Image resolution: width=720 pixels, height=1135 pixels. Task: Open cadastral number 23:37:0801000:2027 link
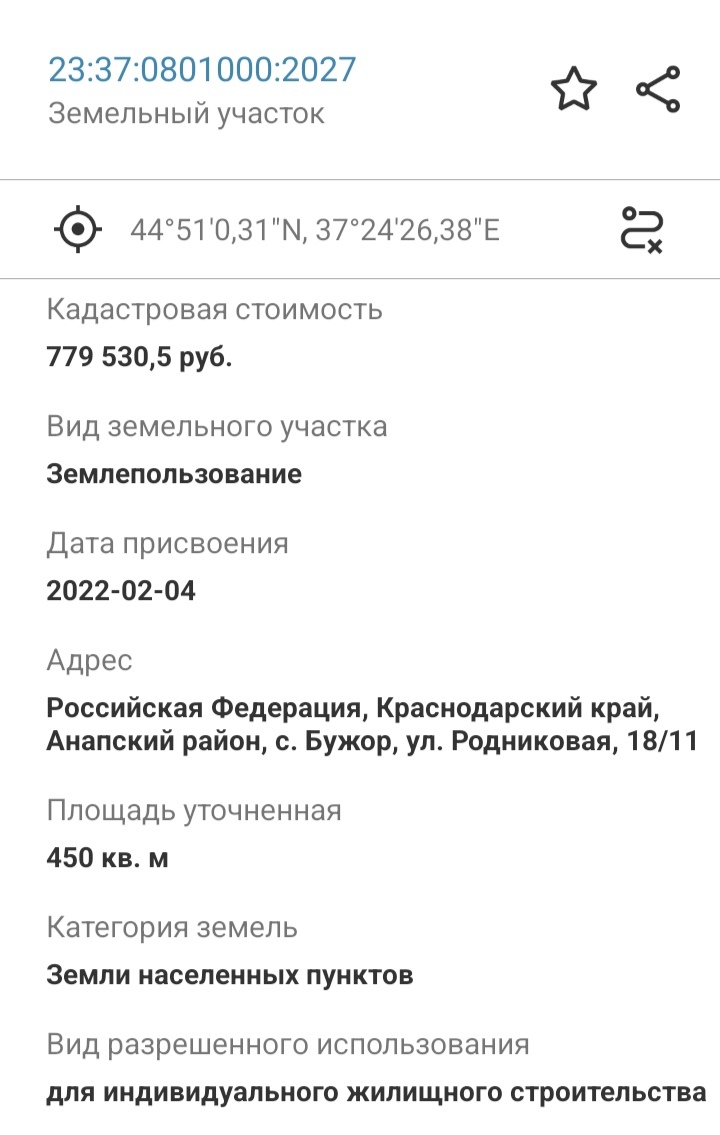point(202,69)
